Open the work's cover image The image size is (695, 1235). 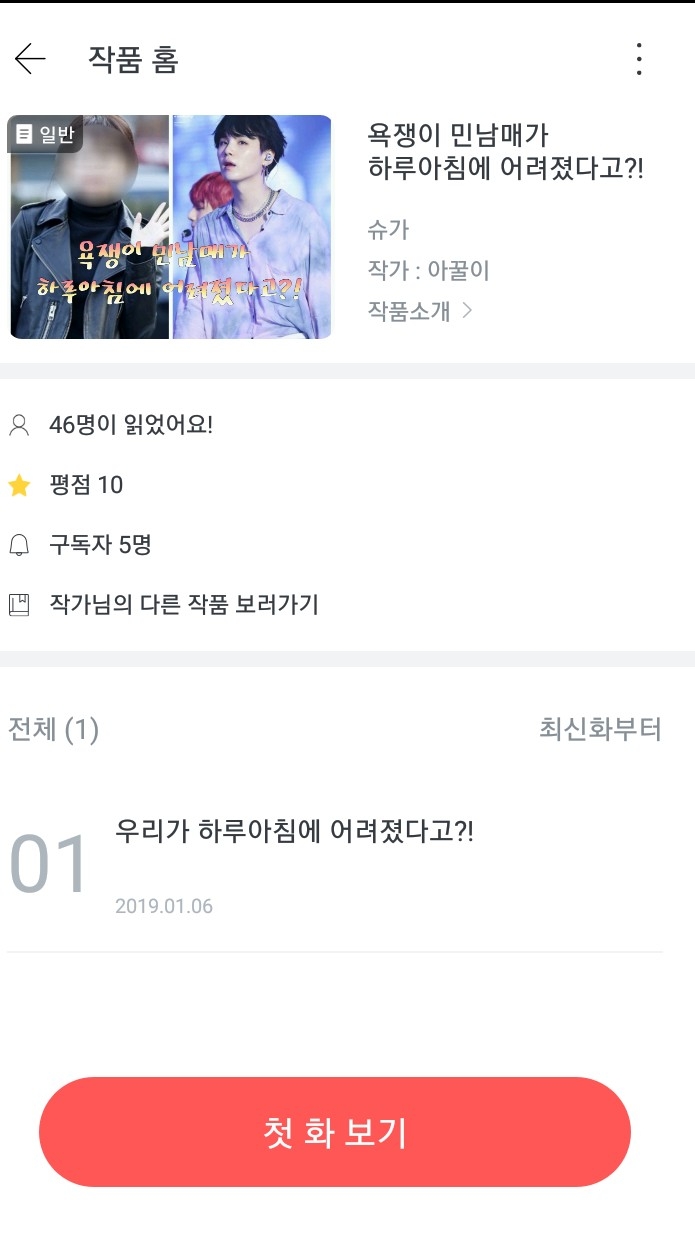(x=171, y=227)
